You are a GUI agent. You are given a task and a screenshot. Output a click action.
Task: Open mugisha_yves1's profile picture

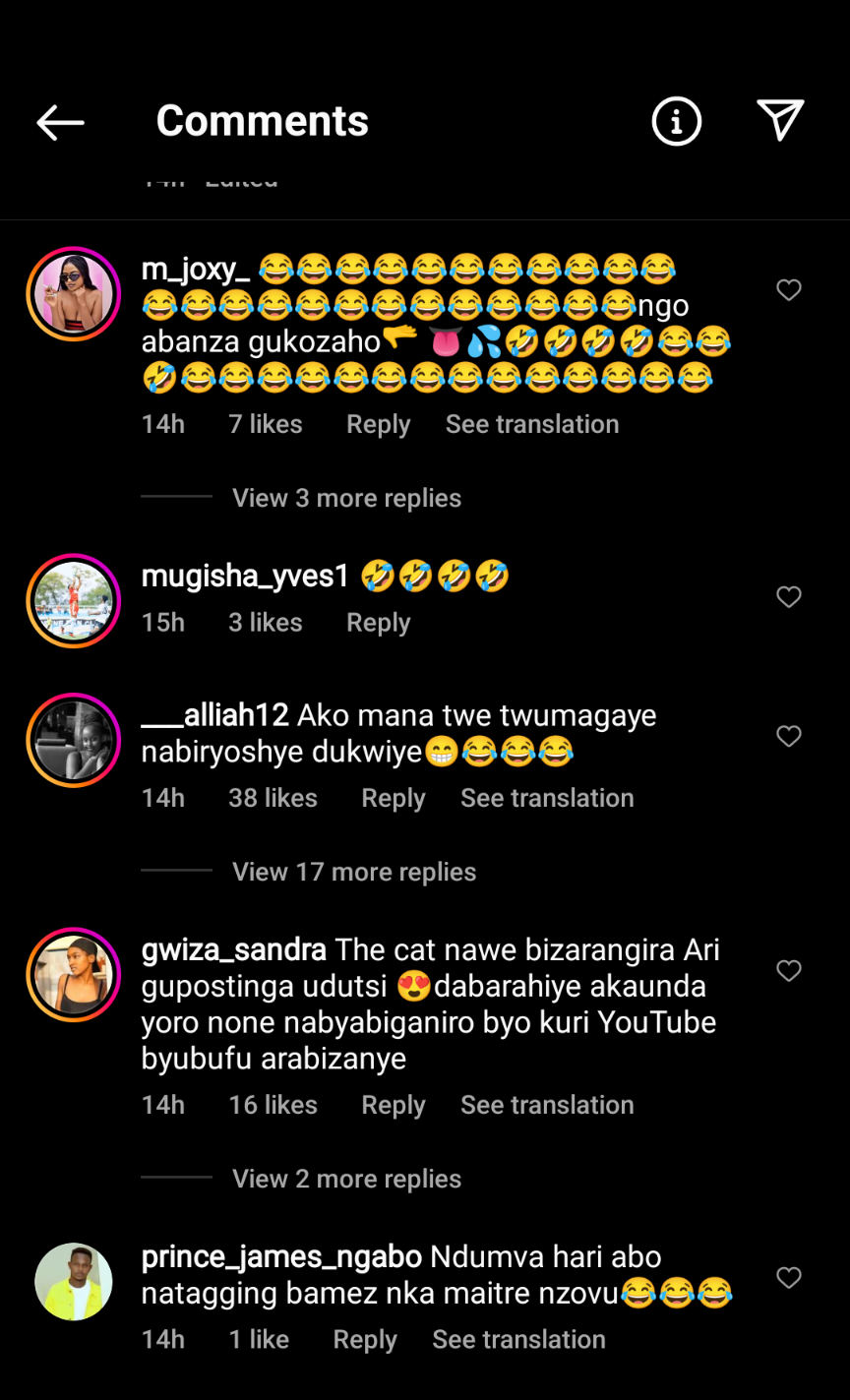tap(74, 600)
